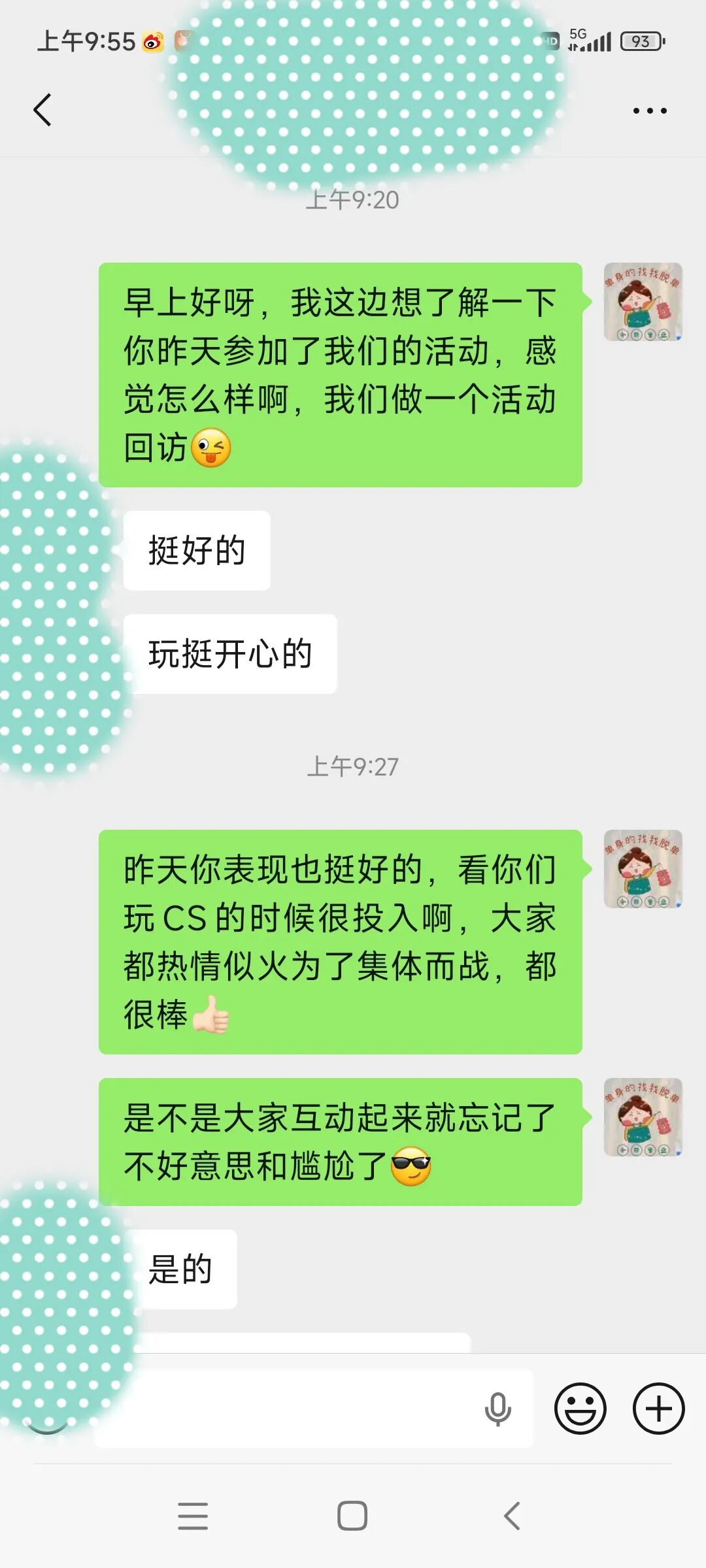Open recent apps from navigation bar
The image size is (706, 1568).
pyautogui.click(x=193, y=1516)
